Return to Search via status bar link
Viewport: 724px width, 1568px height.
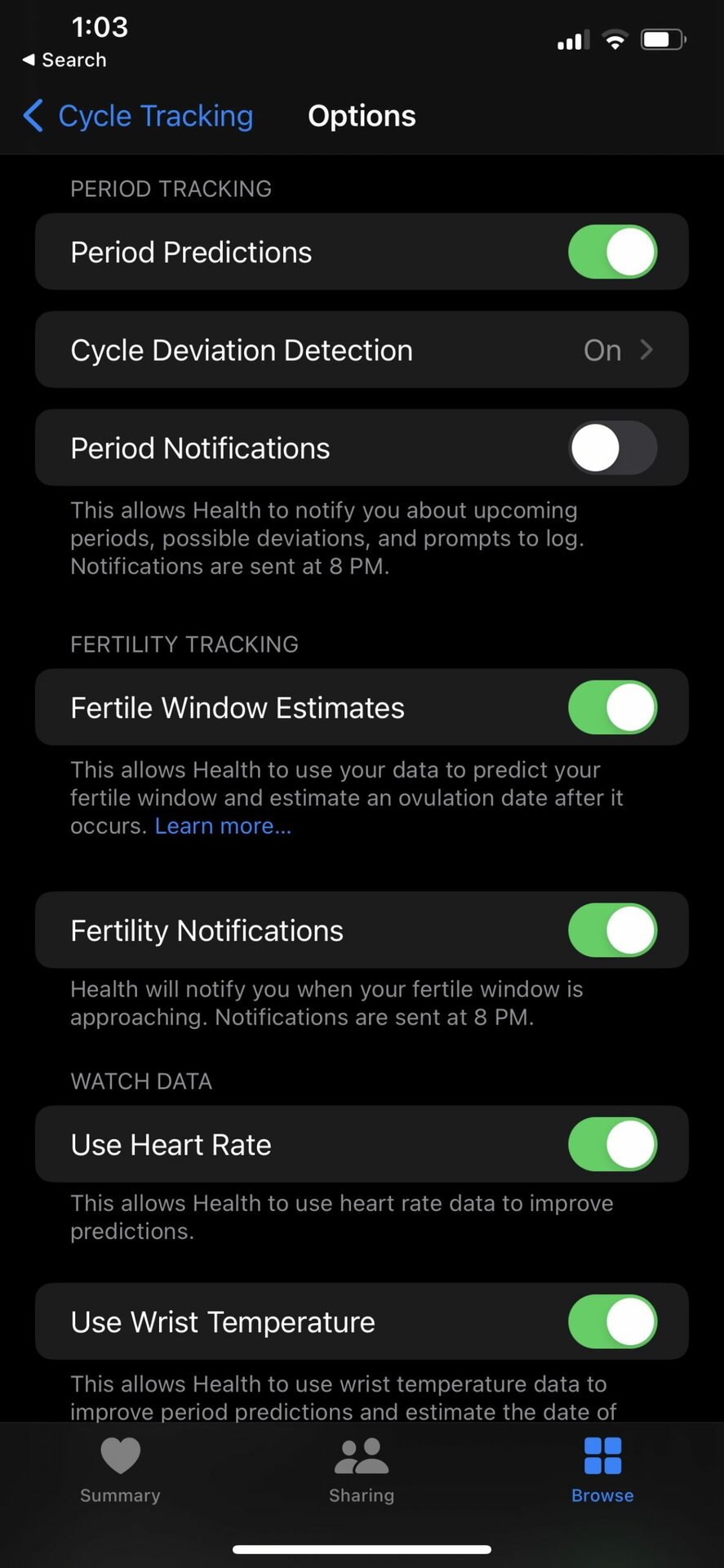tap(64, 60)
